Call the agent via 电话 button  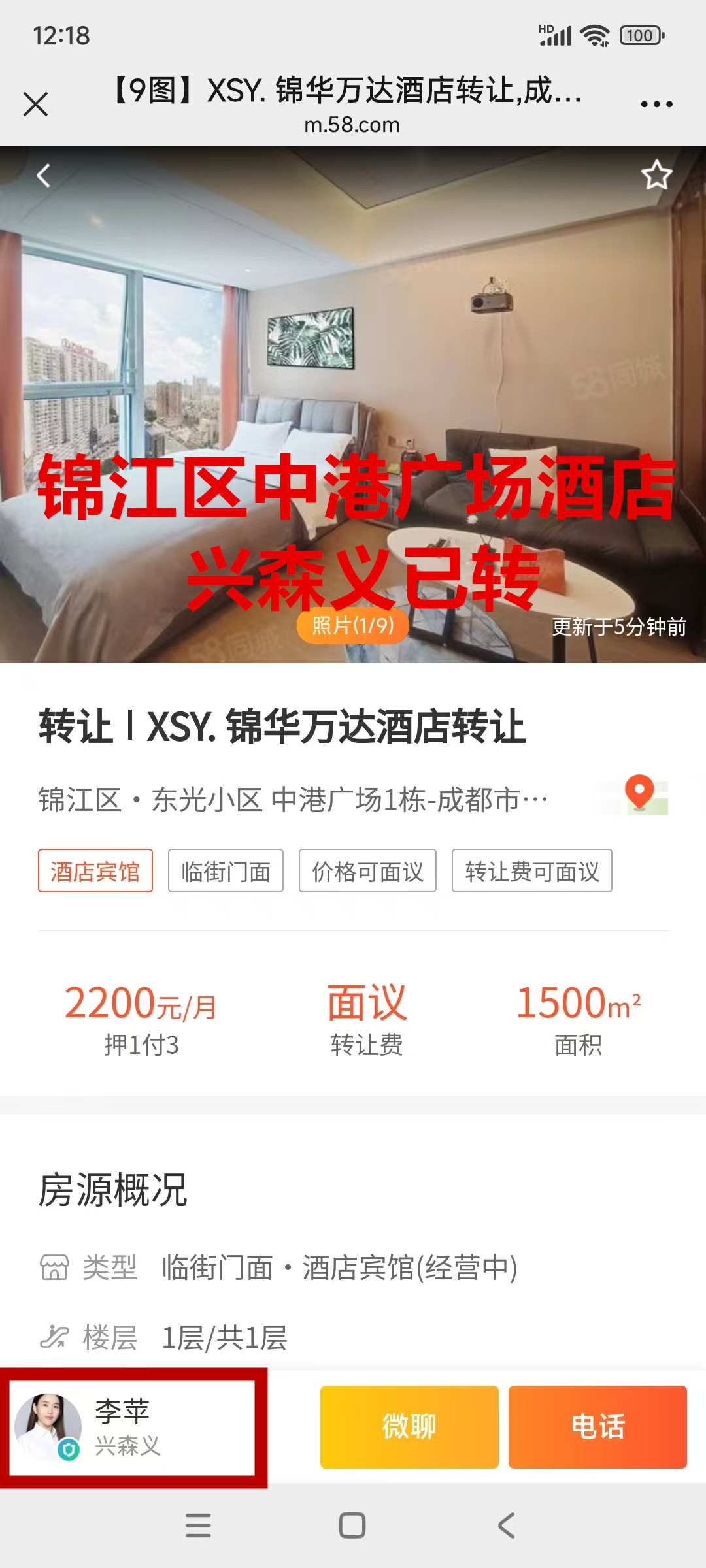pyautogui.click(x=597, y=1427)
